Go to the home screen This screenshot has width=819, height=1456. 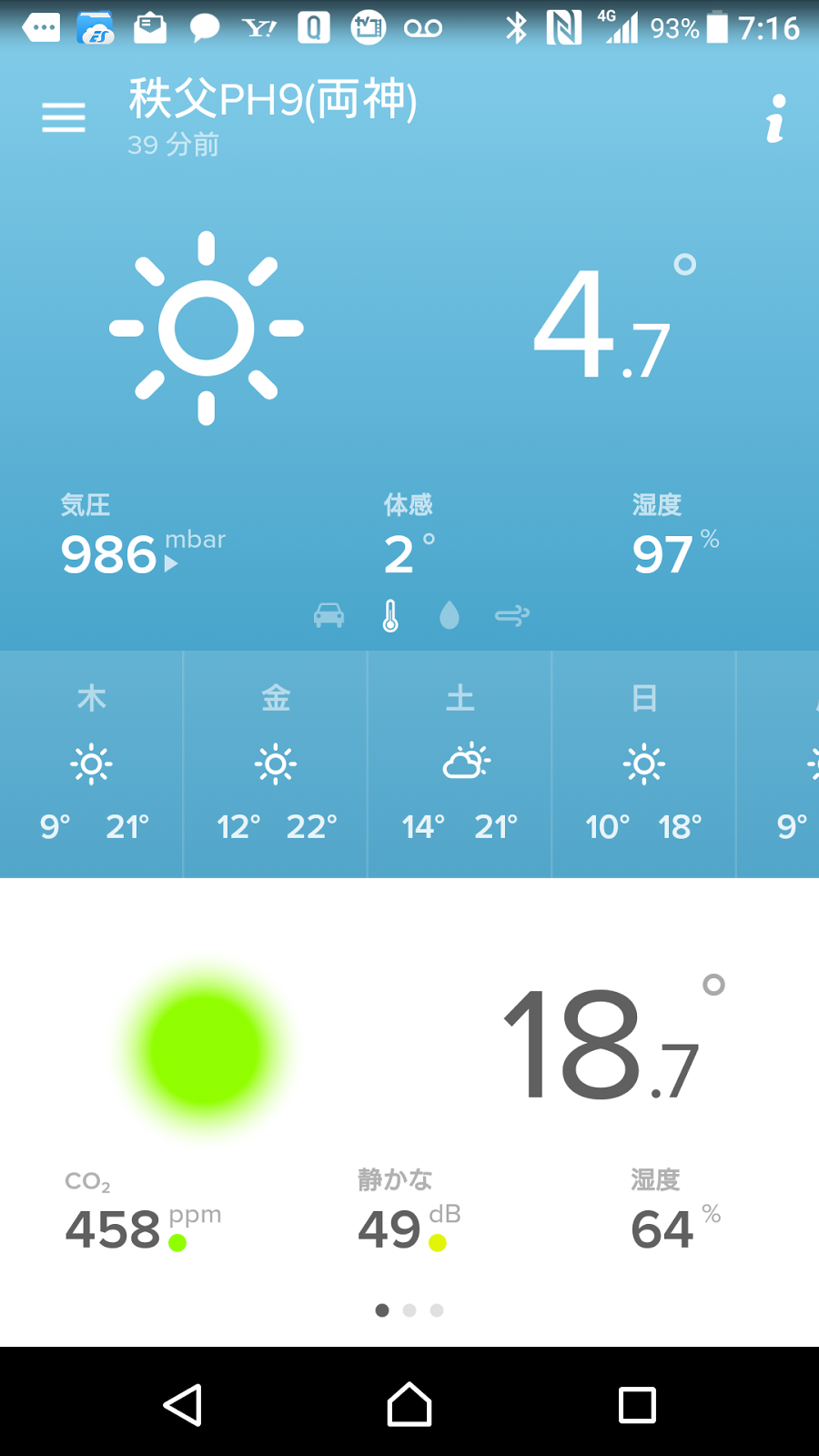coord(409,1404)
